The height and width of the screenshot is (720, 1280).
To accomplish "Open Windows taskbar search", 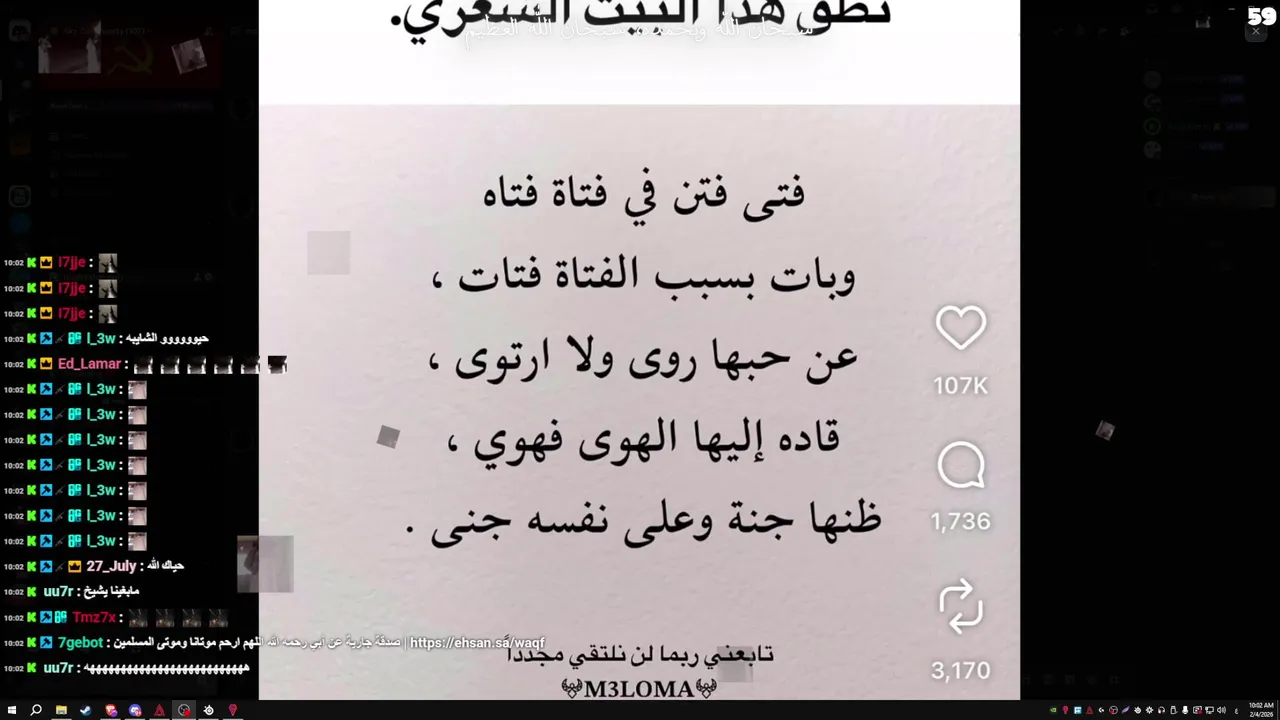I will (x=36, y=710).
